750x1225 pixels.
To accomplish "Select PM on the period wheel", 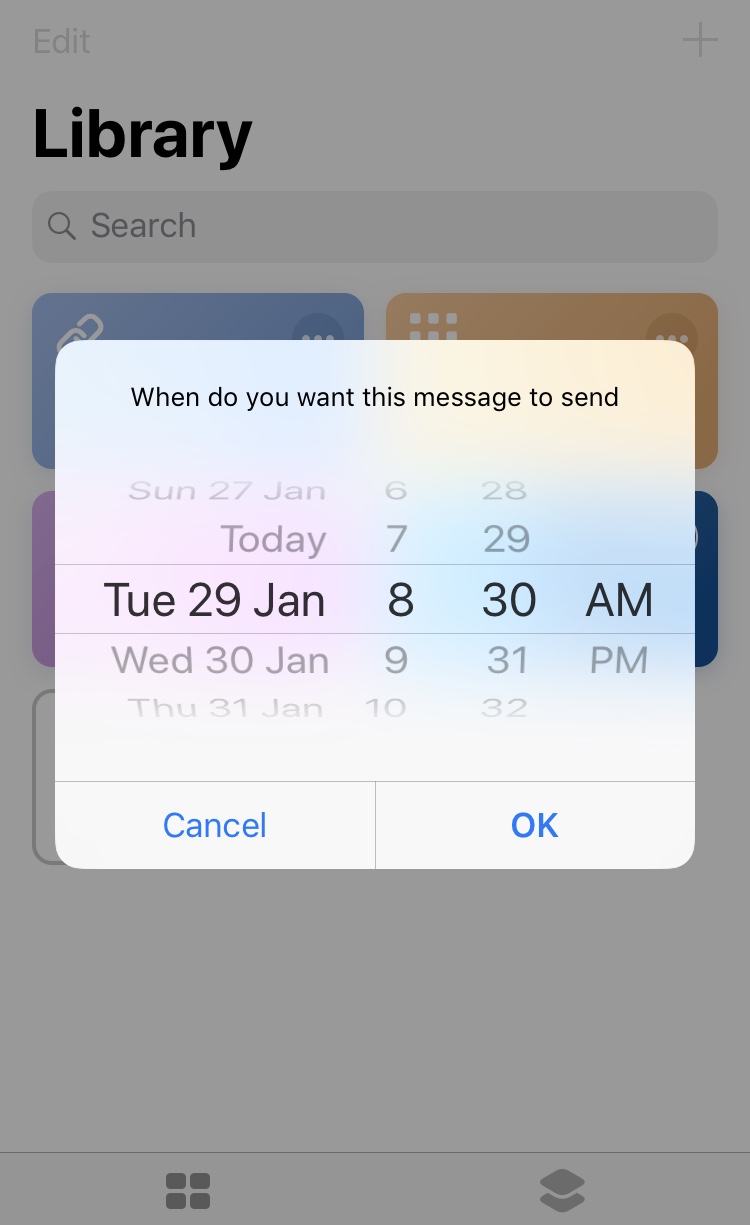I will [618, 659].
